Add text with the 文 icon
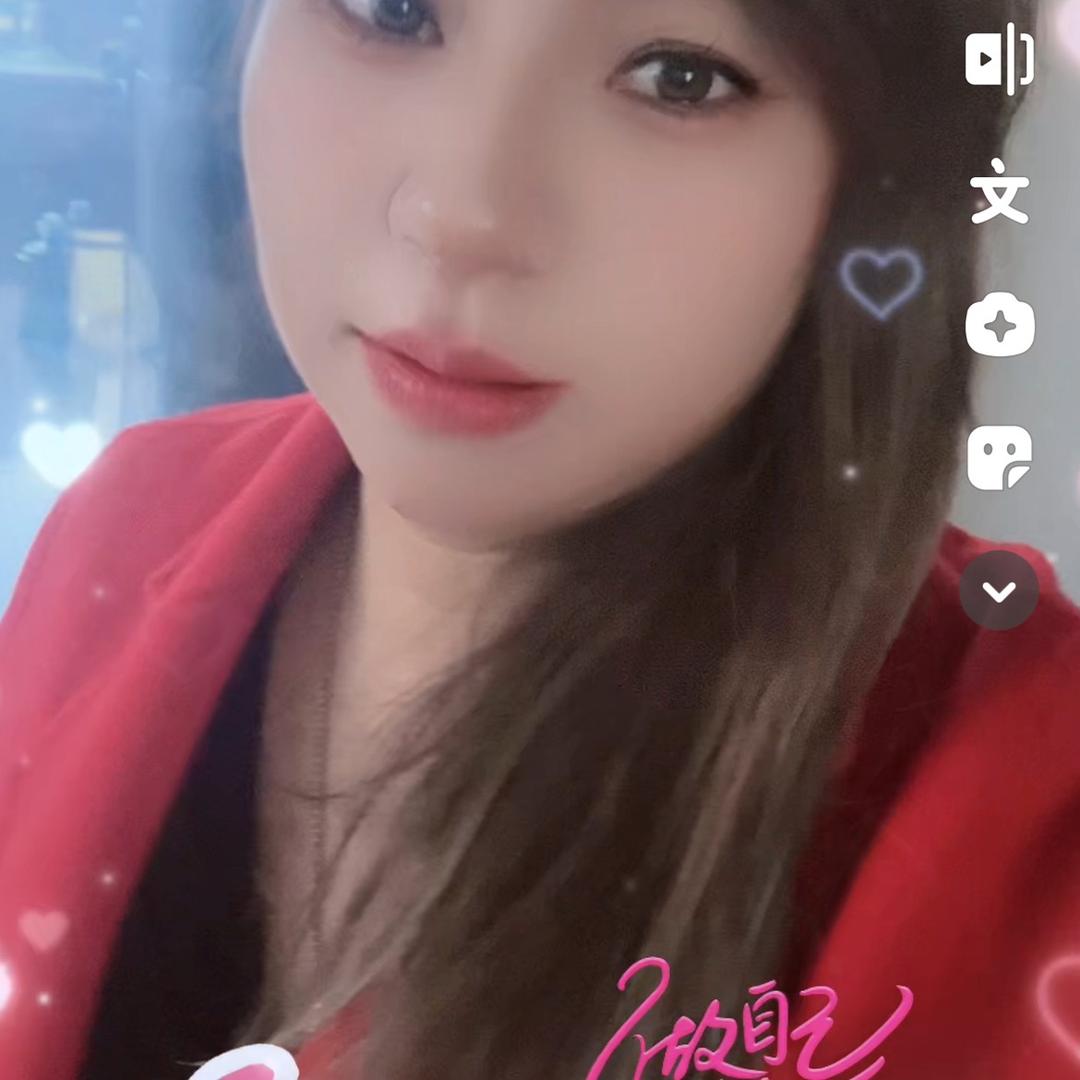The image size is (1080, 1080). pyautogui.click(x=999, y=192)
